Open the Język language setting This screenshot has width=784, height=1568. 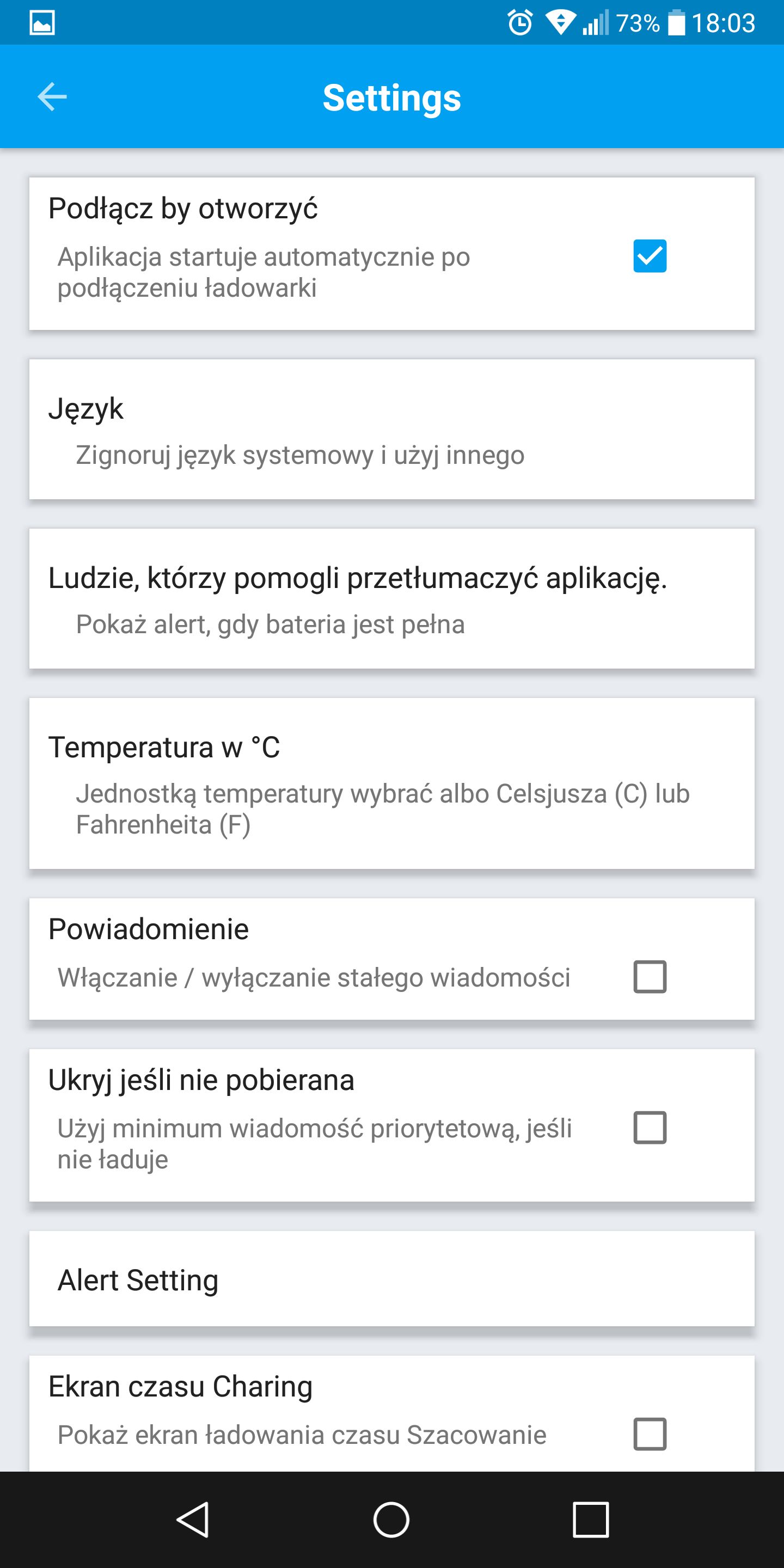click(392, 429)
